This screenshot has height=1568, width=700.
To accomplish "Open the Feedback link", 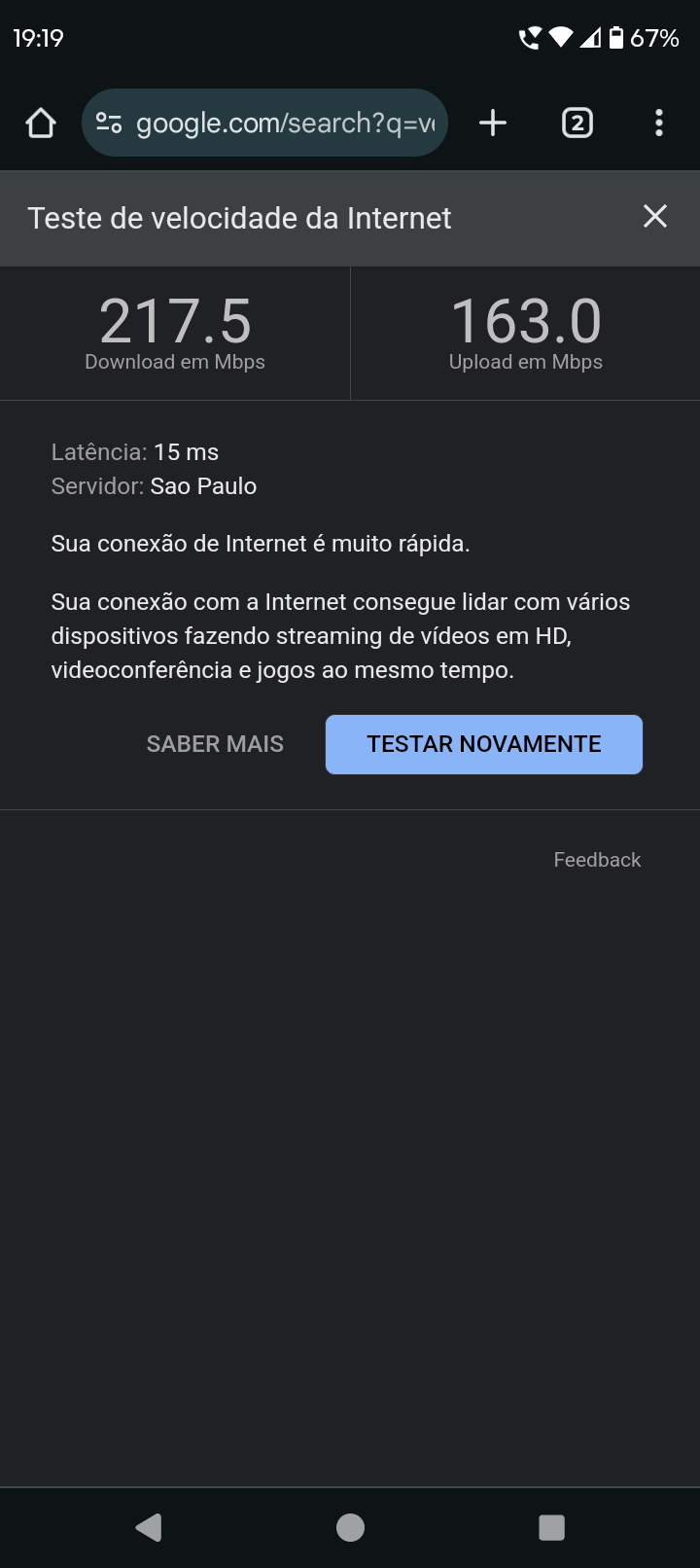I will click(x=597, y=860).
